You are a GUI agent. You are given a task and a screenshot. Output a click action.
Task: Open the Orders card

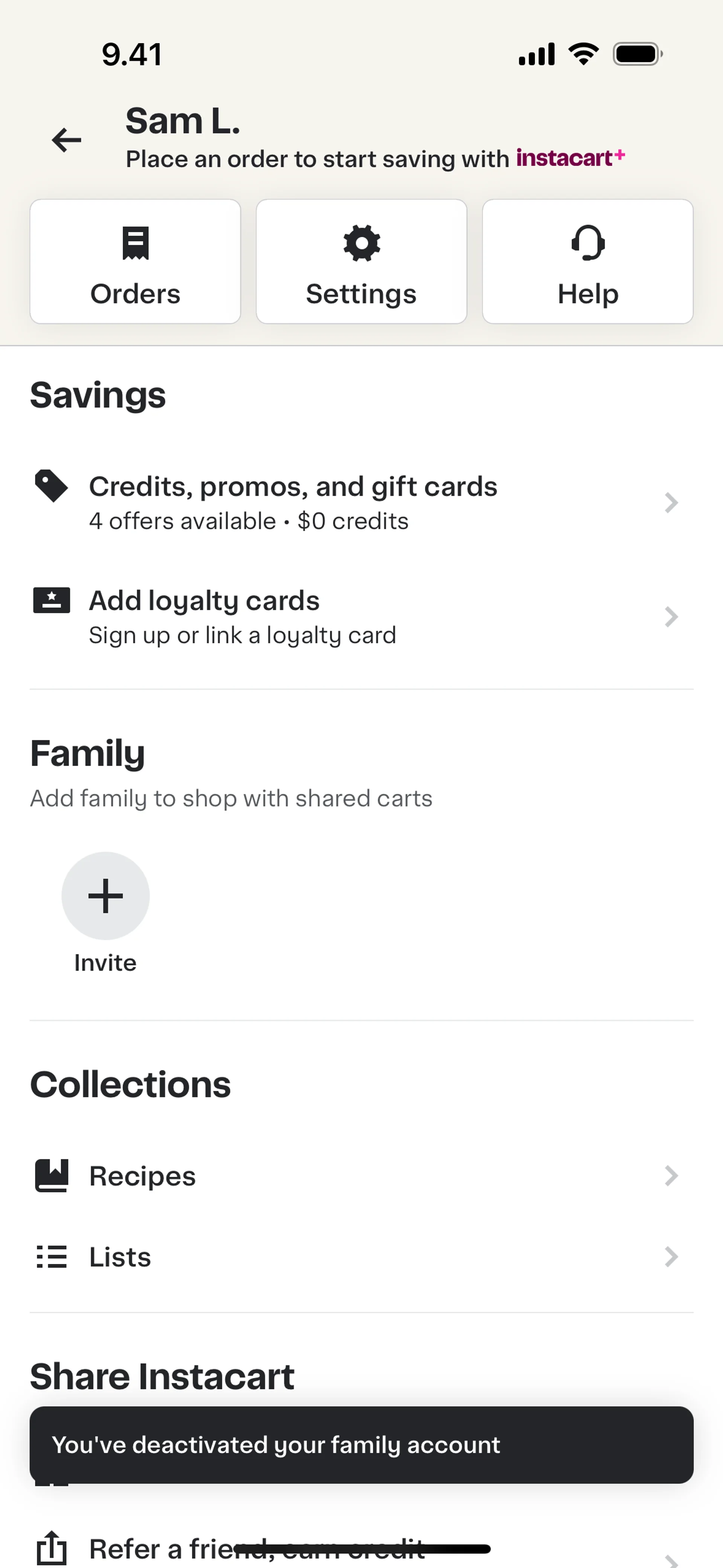(135, 262)
